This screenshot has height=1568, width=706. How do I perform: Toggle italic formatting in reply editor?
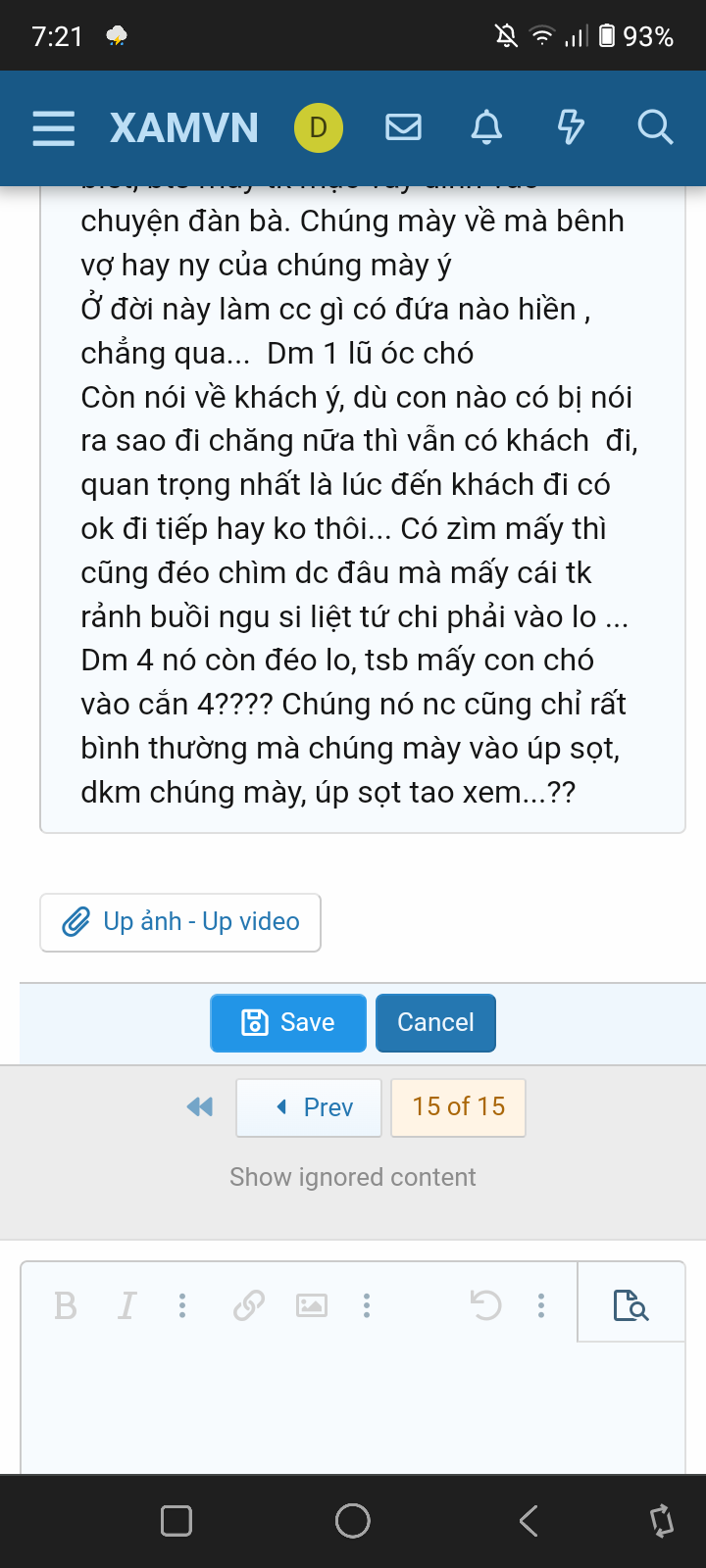[126, 1305]
